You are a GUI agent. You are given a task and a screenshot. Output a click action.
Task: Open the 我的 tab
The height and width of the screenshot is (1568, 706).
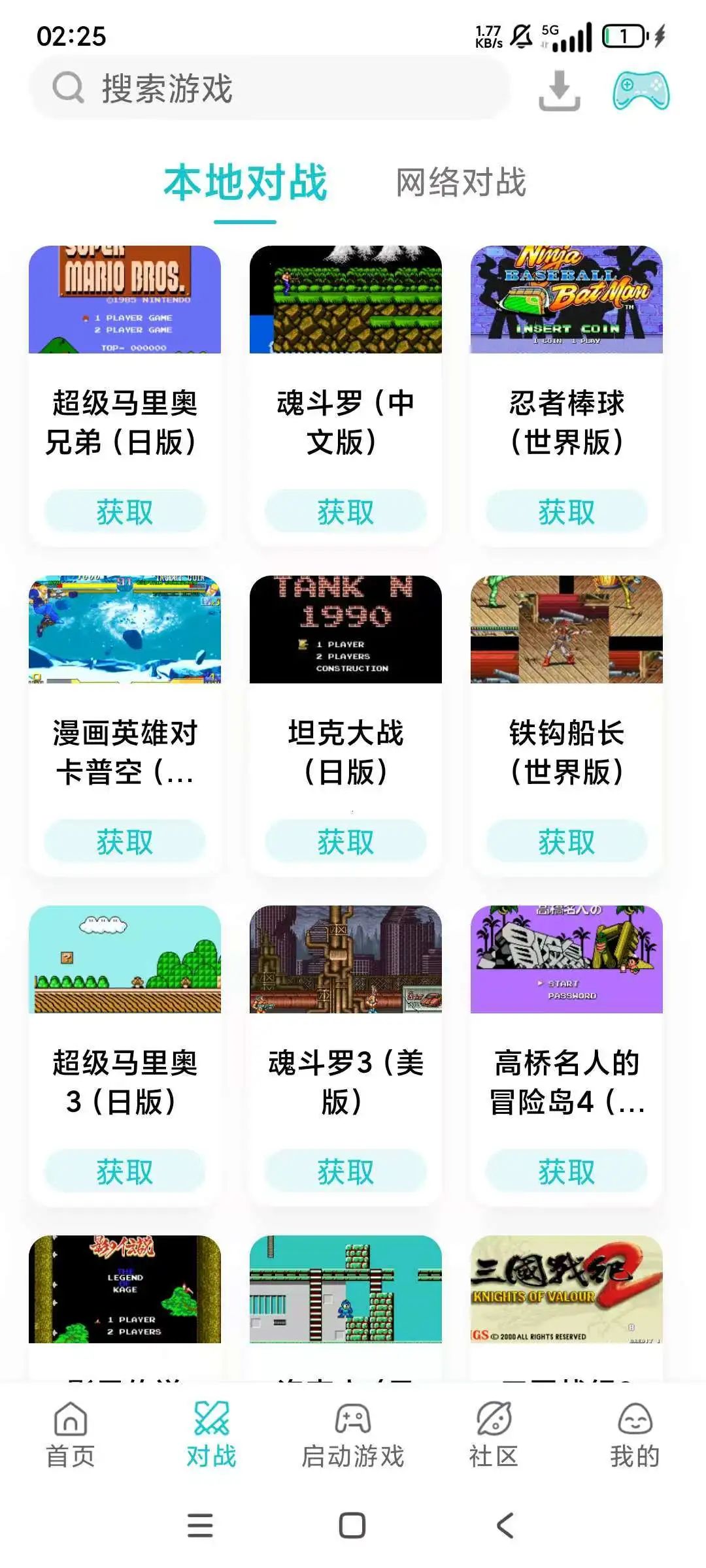pyautogui.click(x=635, y=1435)
